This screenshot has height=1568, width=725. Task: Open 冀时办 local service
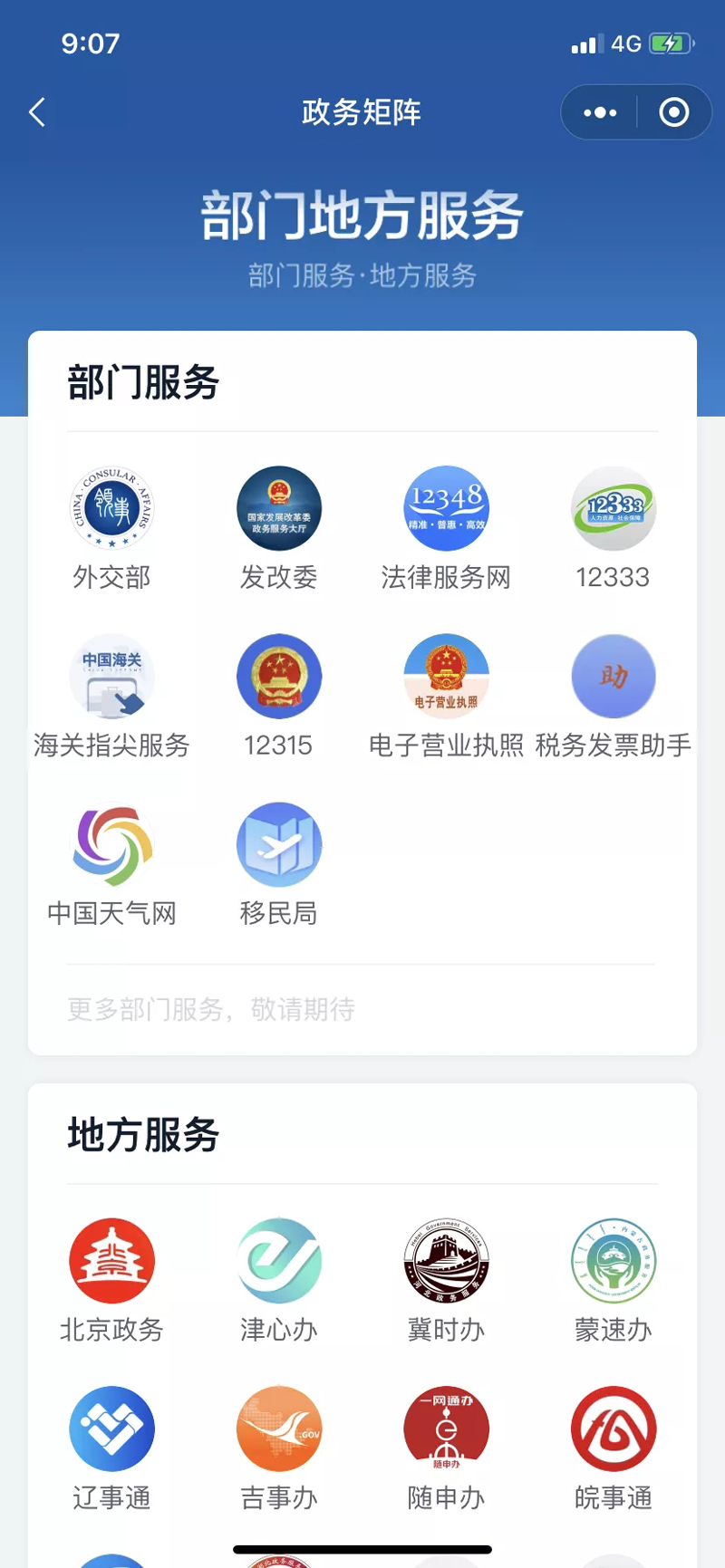pos(446,1261)
